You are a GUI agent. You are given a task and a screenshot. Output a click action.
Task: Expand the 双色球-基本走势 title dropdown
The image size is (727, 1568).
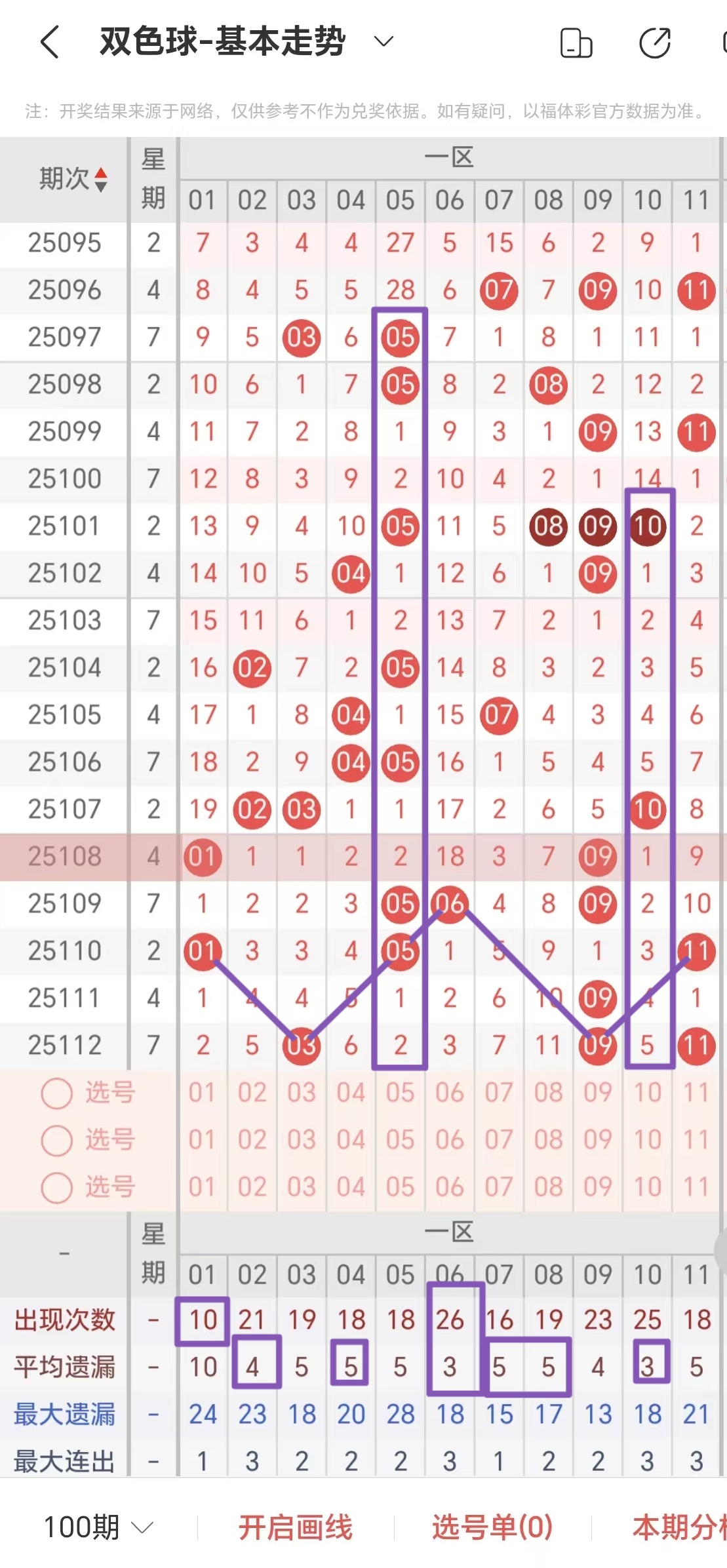coord(383,42)
